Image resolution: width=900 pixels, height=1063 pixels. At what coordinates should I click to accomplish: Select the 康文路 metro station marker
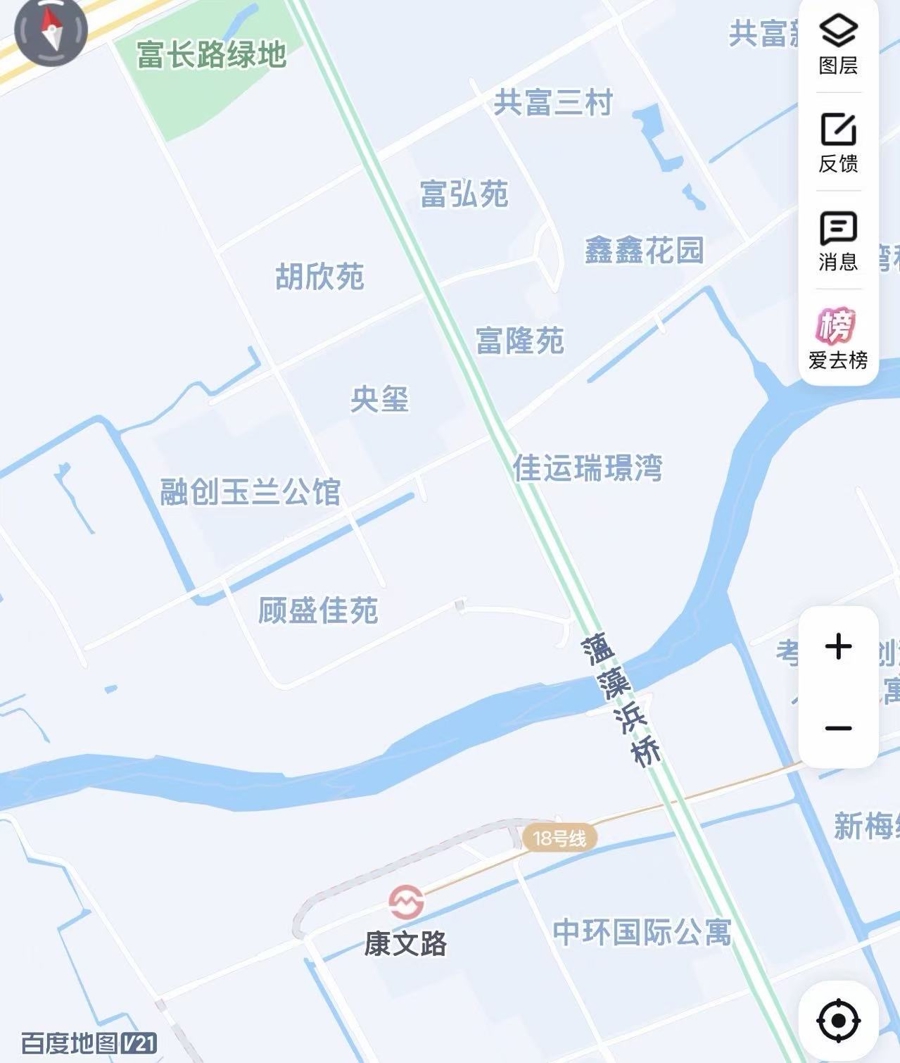tap(406, 902)
